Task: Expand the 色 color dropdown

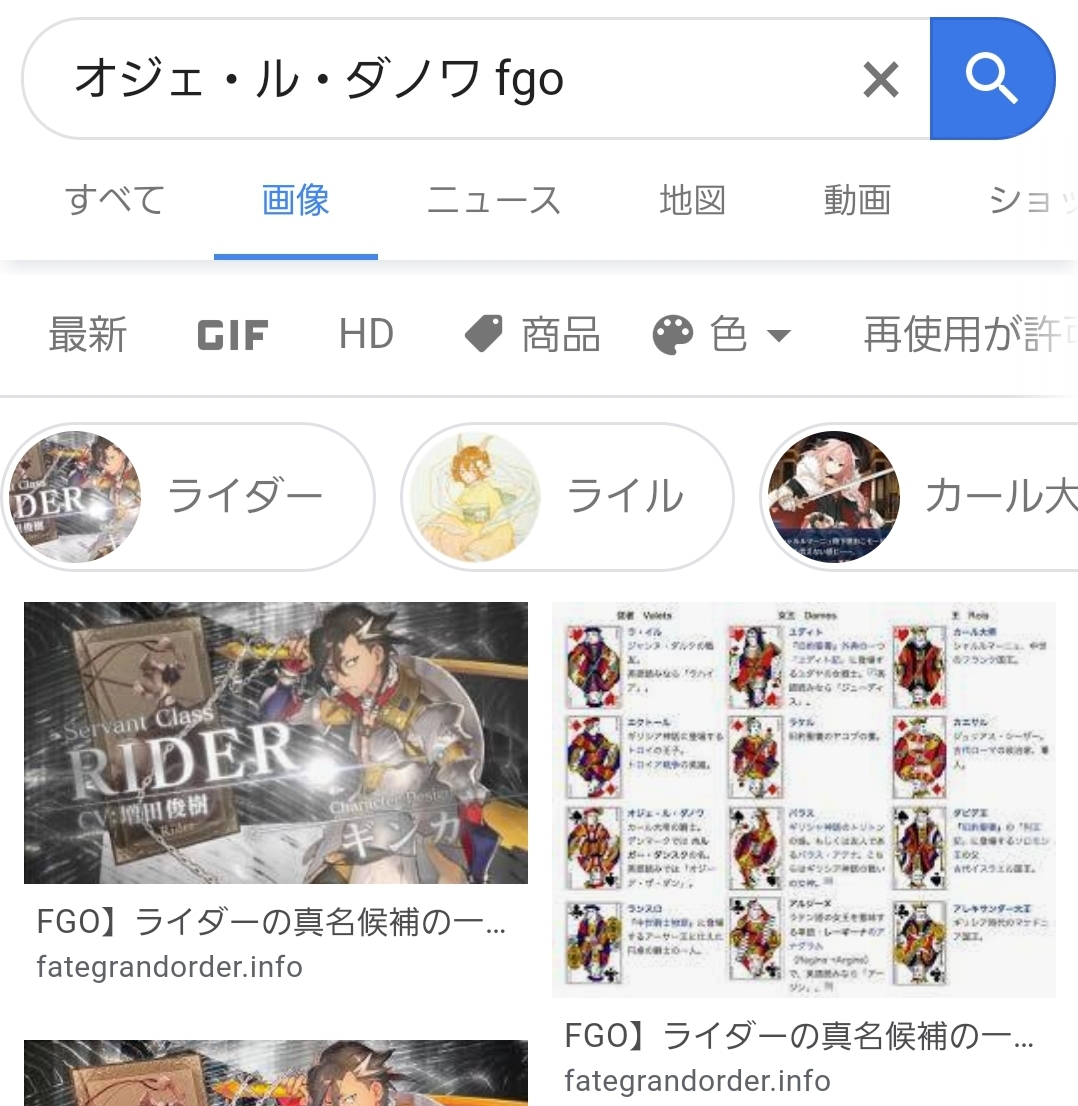Action: (722, 335)
